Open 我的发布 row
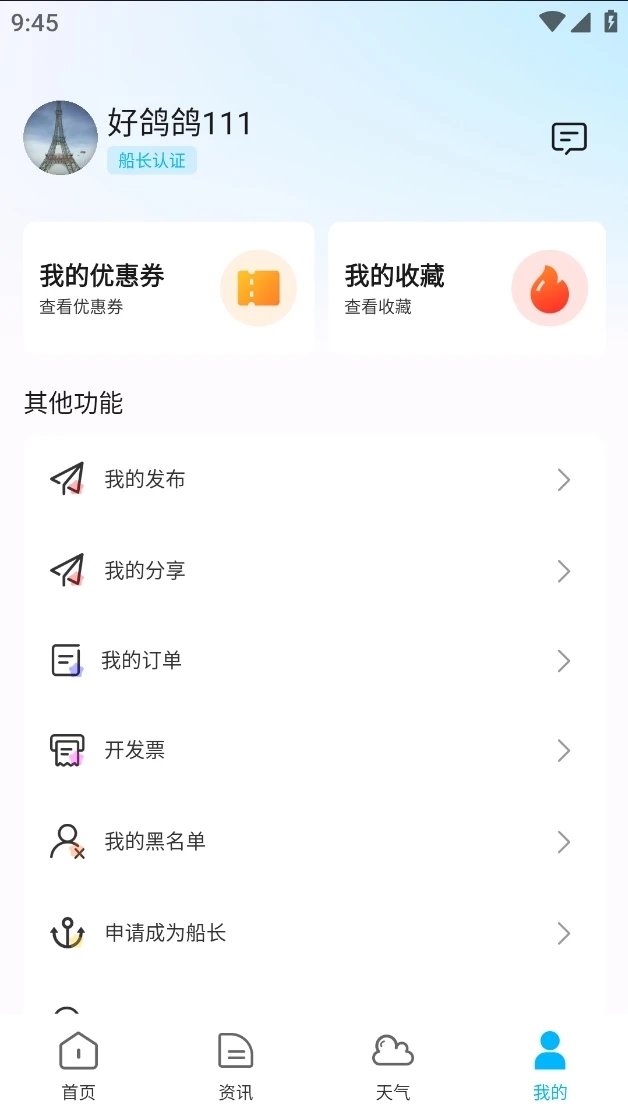Screen dimensions: 628x1119 click(314, 480)
